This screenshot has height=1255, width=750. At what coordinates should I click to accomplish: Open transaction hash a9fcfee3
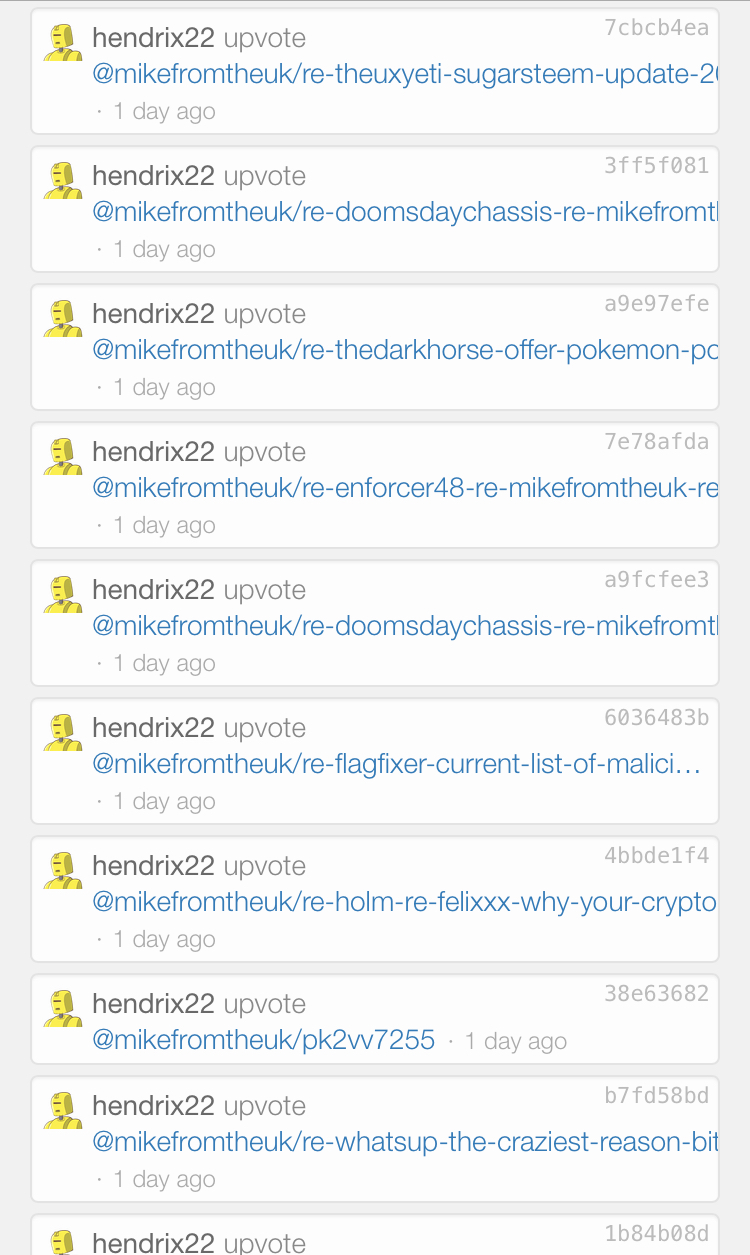click(656, 580)
